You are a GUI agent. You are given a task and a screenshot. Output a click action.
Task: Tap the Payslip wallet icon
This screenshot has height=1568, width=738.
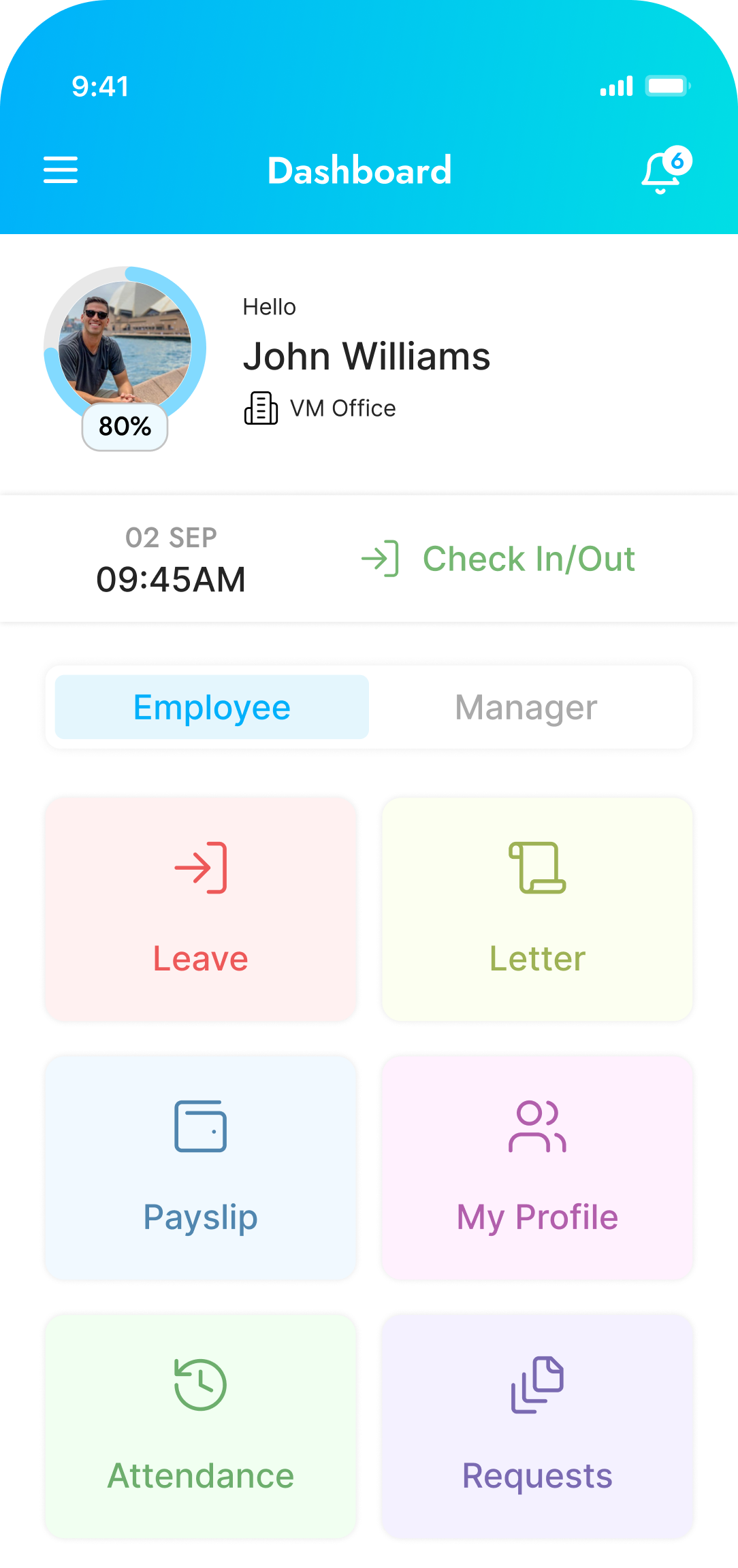point(201,1126)
